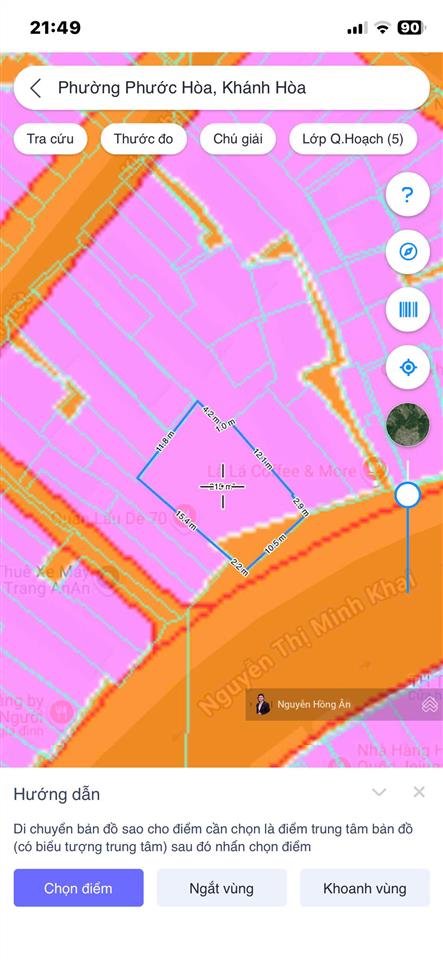
Task: Open Lớp Q.Hoạch (5) layers
Action: coord(353,138)
